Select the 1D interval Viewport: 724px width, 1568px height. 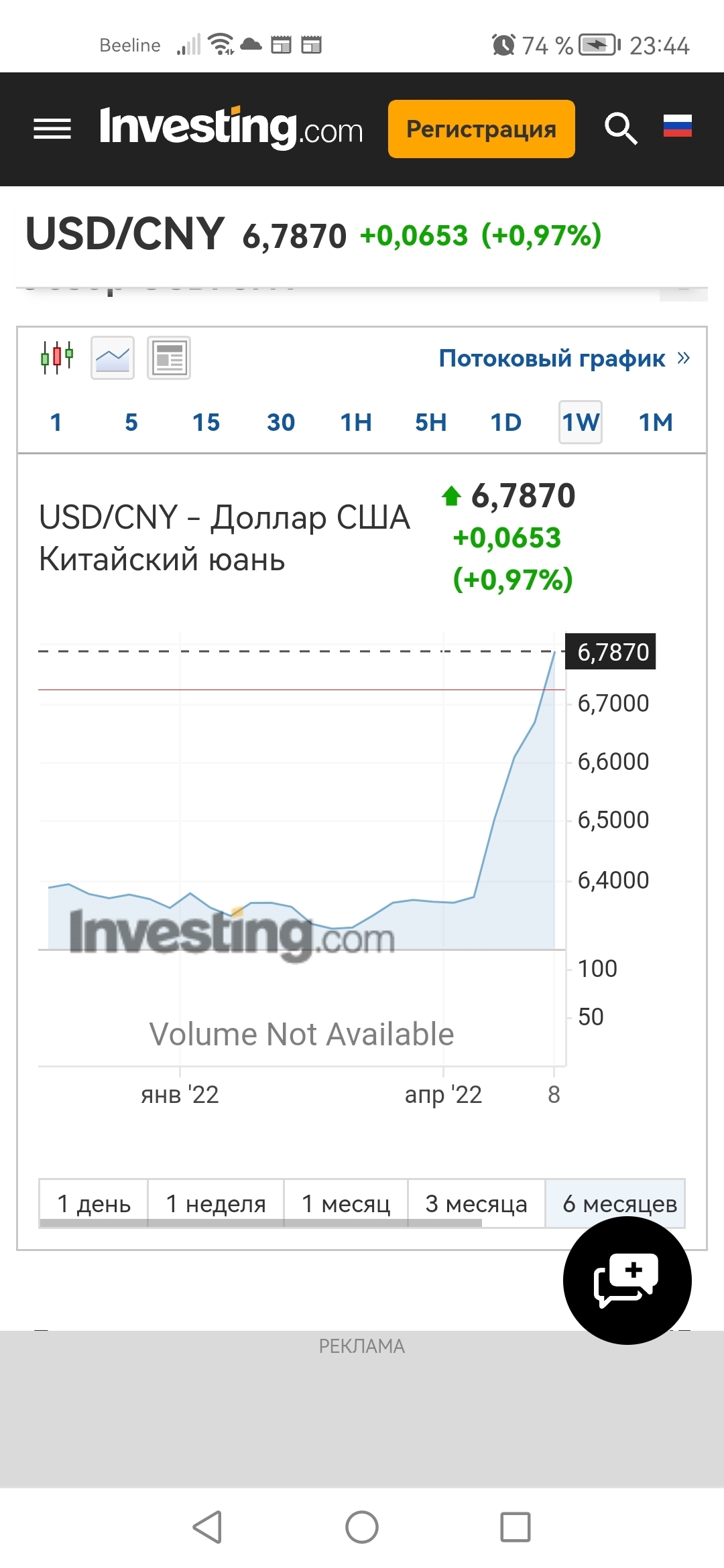[x=506, y=422]
